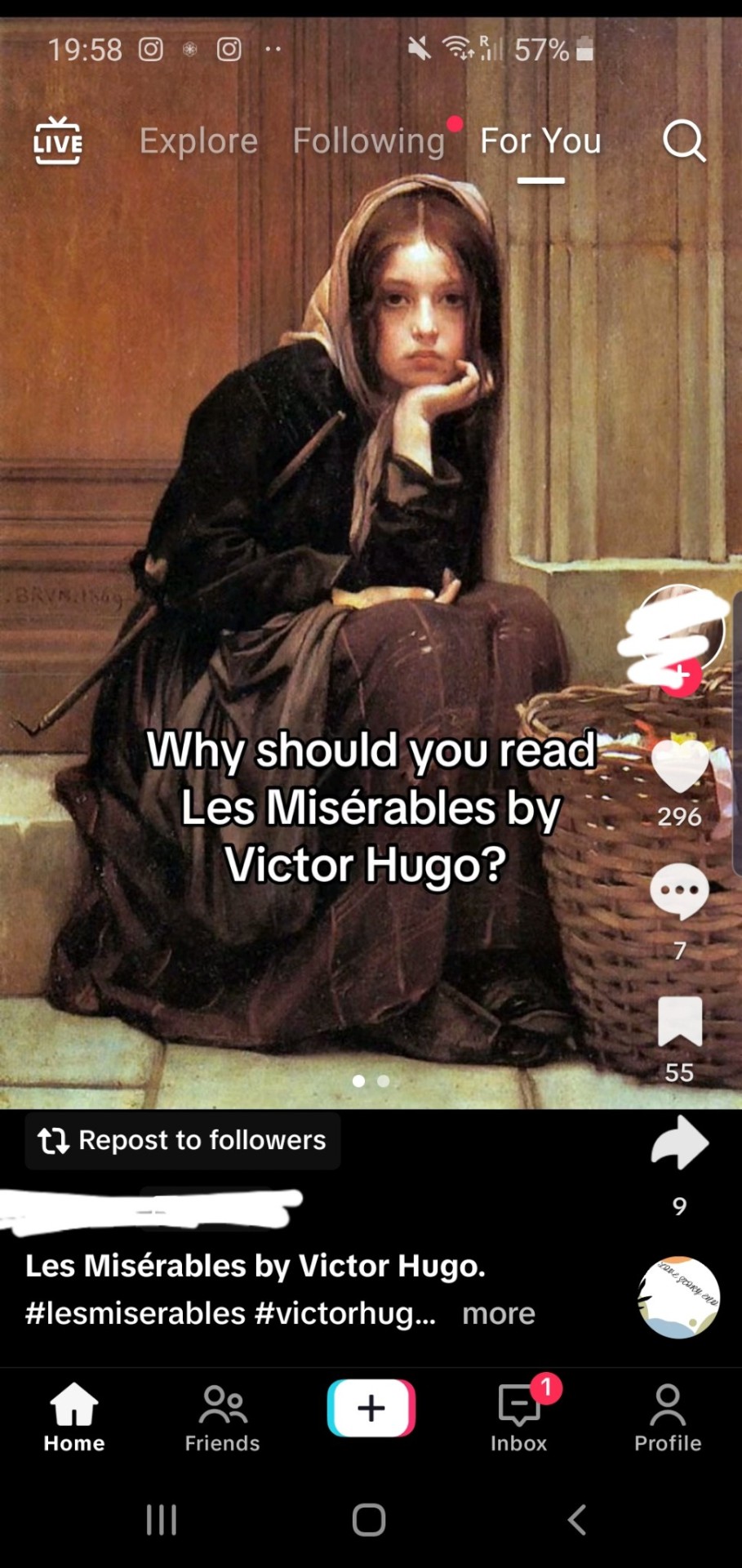Tap Repost to followers
This screenshot has width=742, height=1568.
pos(183,1140)
